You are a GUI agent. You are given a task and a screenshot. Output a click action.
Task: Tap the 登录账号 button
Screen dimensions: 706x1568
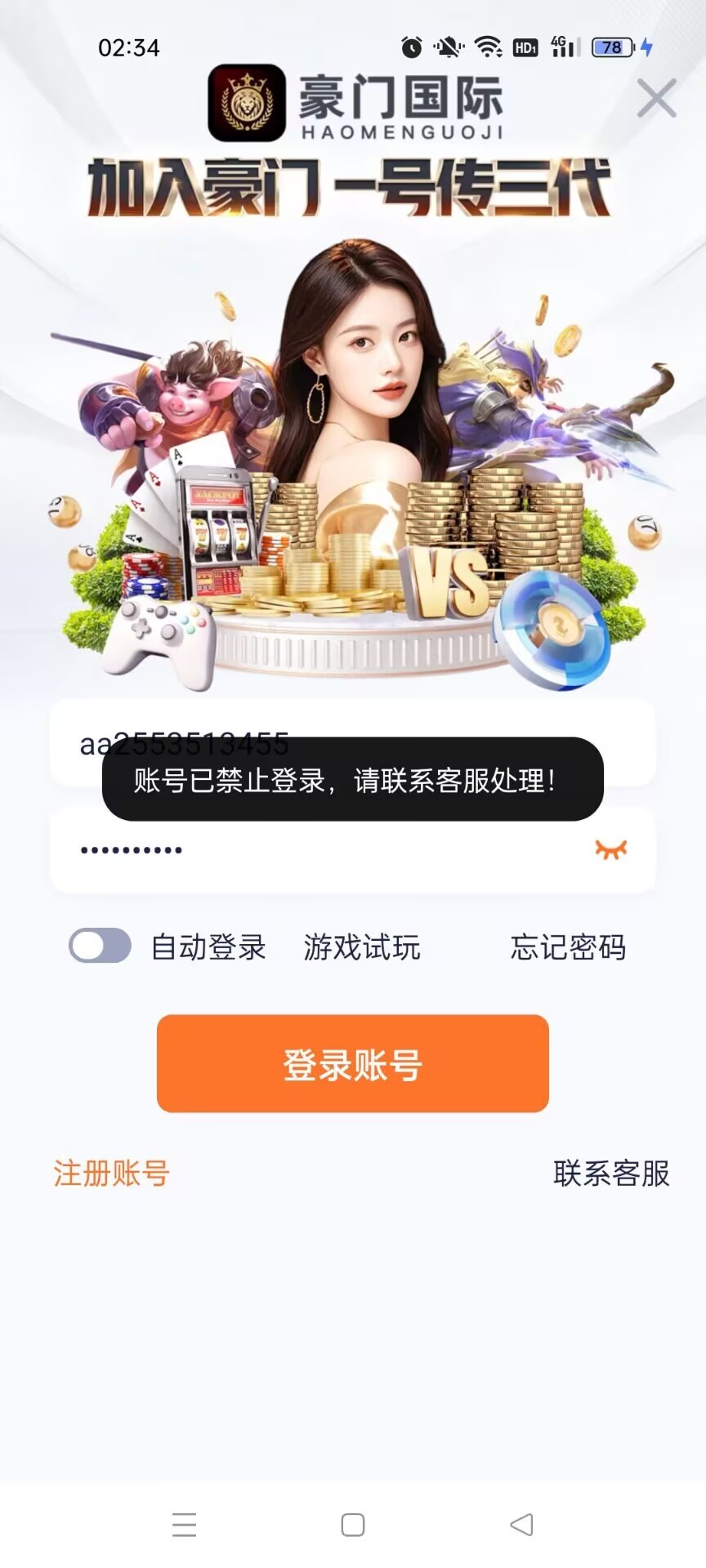point(352,1063)
